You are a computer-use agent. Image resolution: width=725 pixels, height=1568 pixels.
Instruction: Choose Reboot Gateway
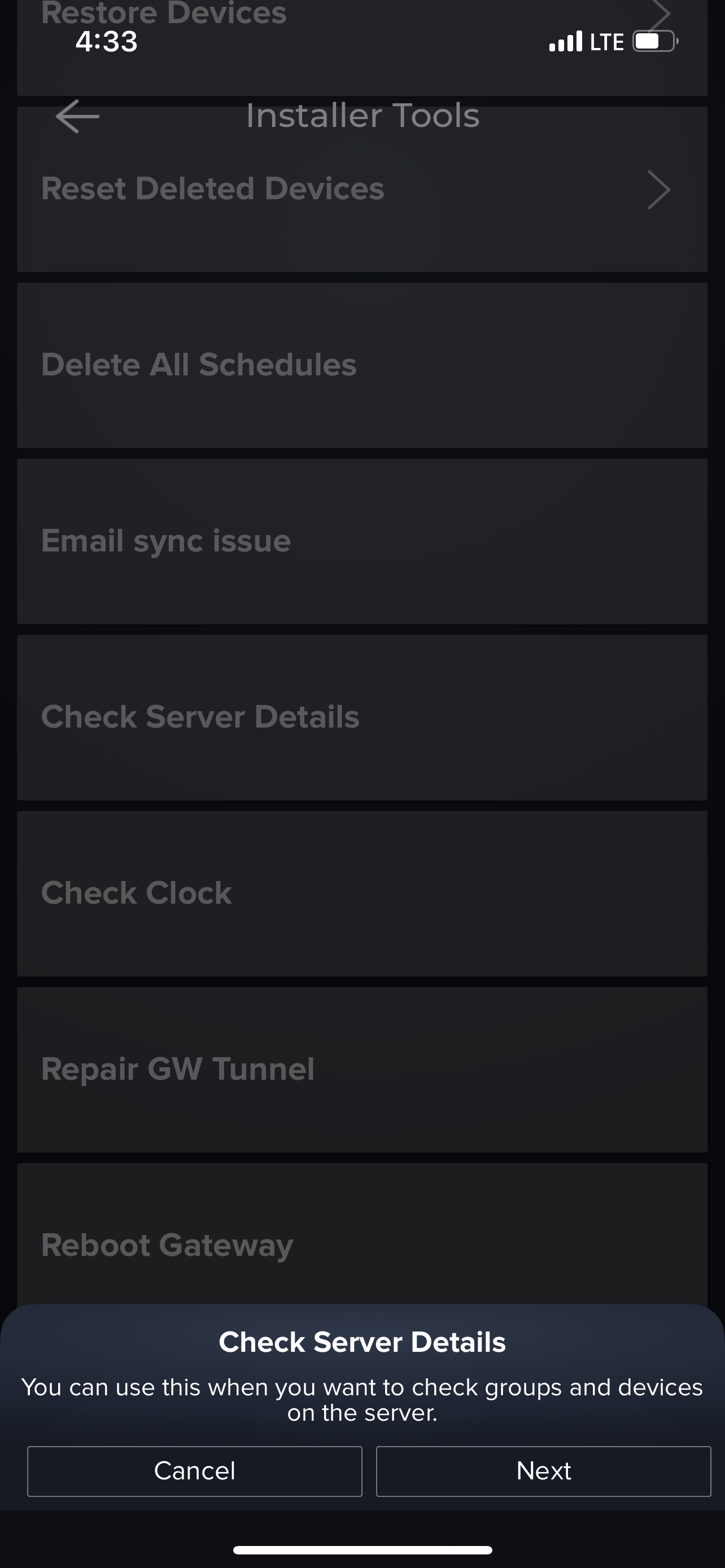[x=361, y=1245]
